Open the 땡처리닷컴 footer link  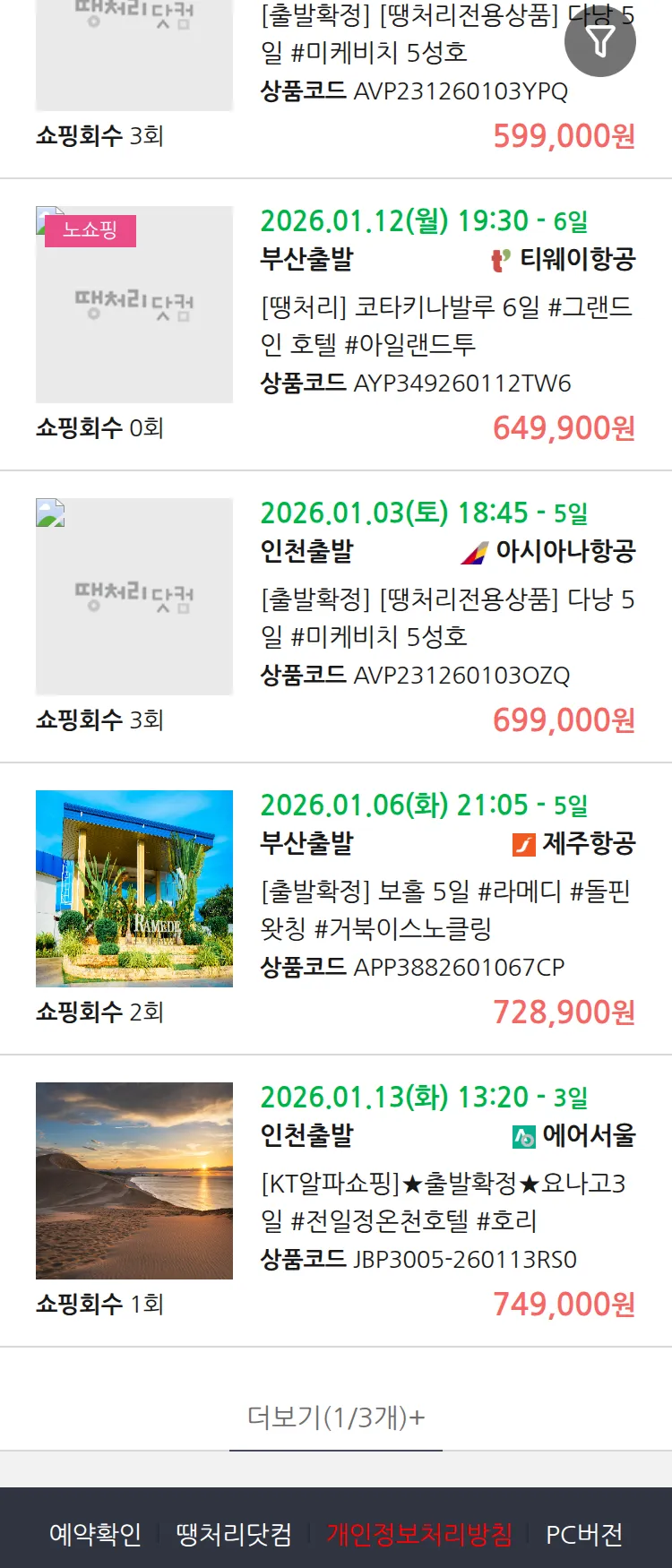pyautogui.click(x=234, y=1534)
